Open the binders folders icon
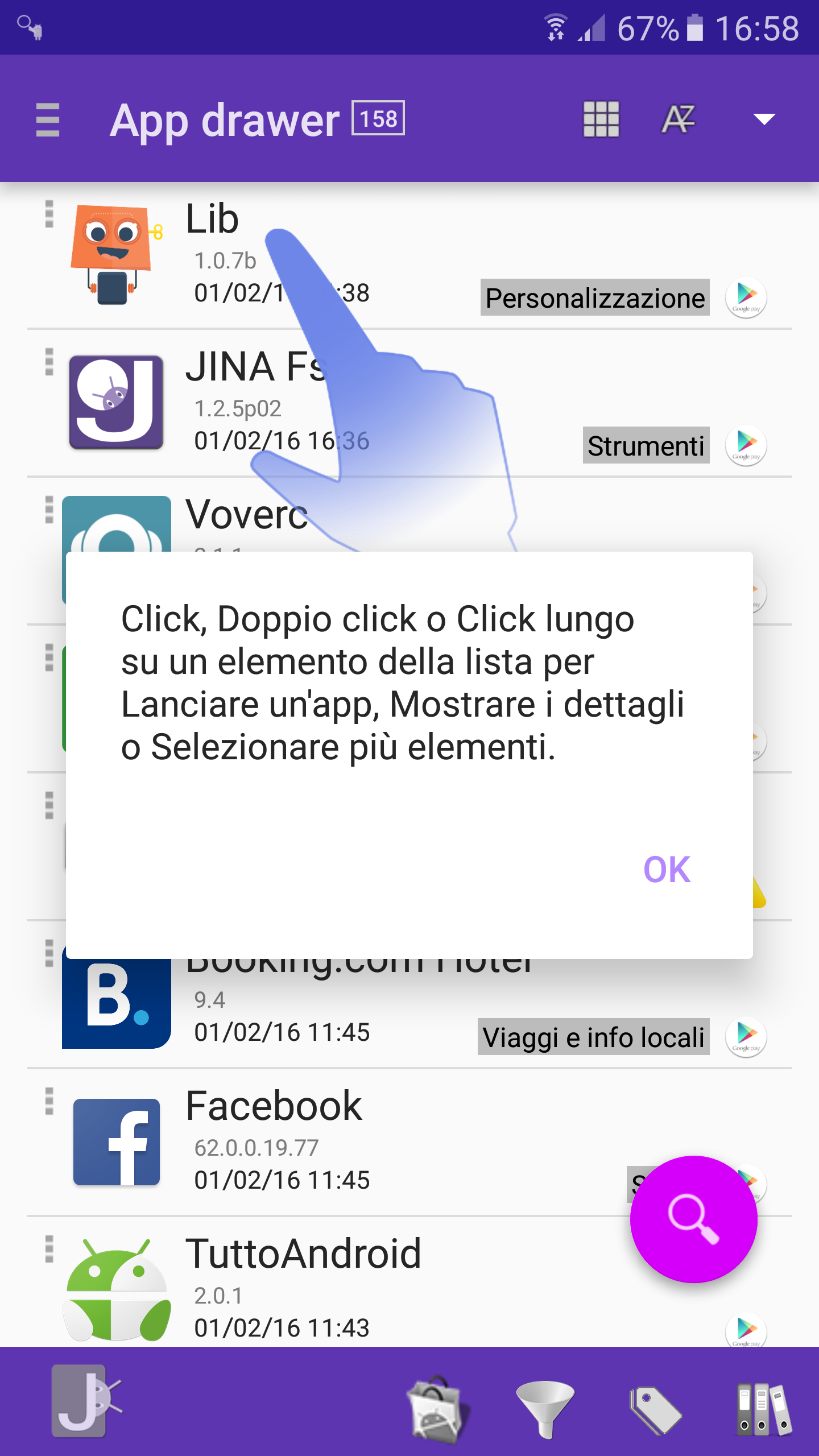 pos(764,1408)
